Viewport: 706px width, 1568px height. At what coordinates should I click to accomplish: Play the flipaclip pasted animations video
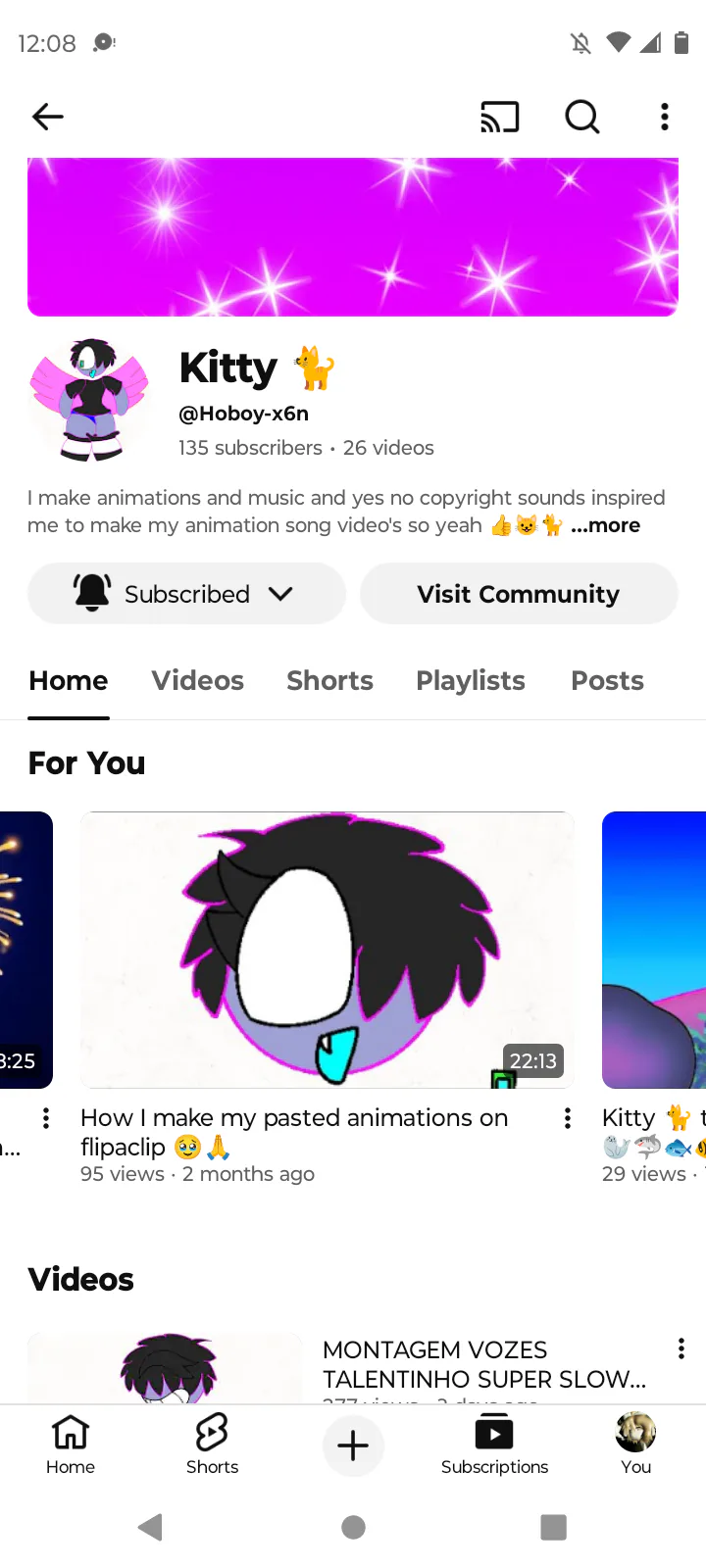pos(327,949)
